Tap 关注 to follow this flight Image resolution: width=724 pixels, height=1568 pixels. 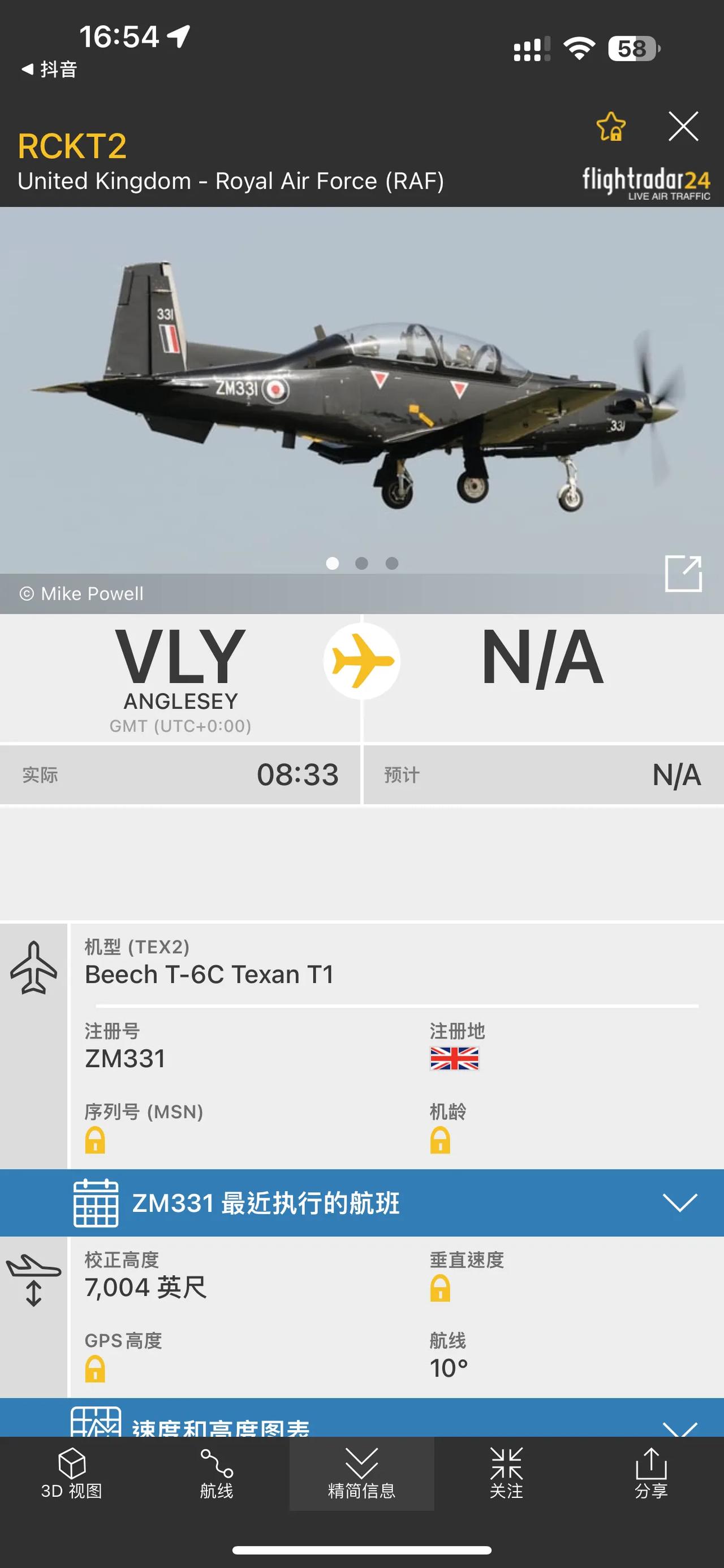506,1474
